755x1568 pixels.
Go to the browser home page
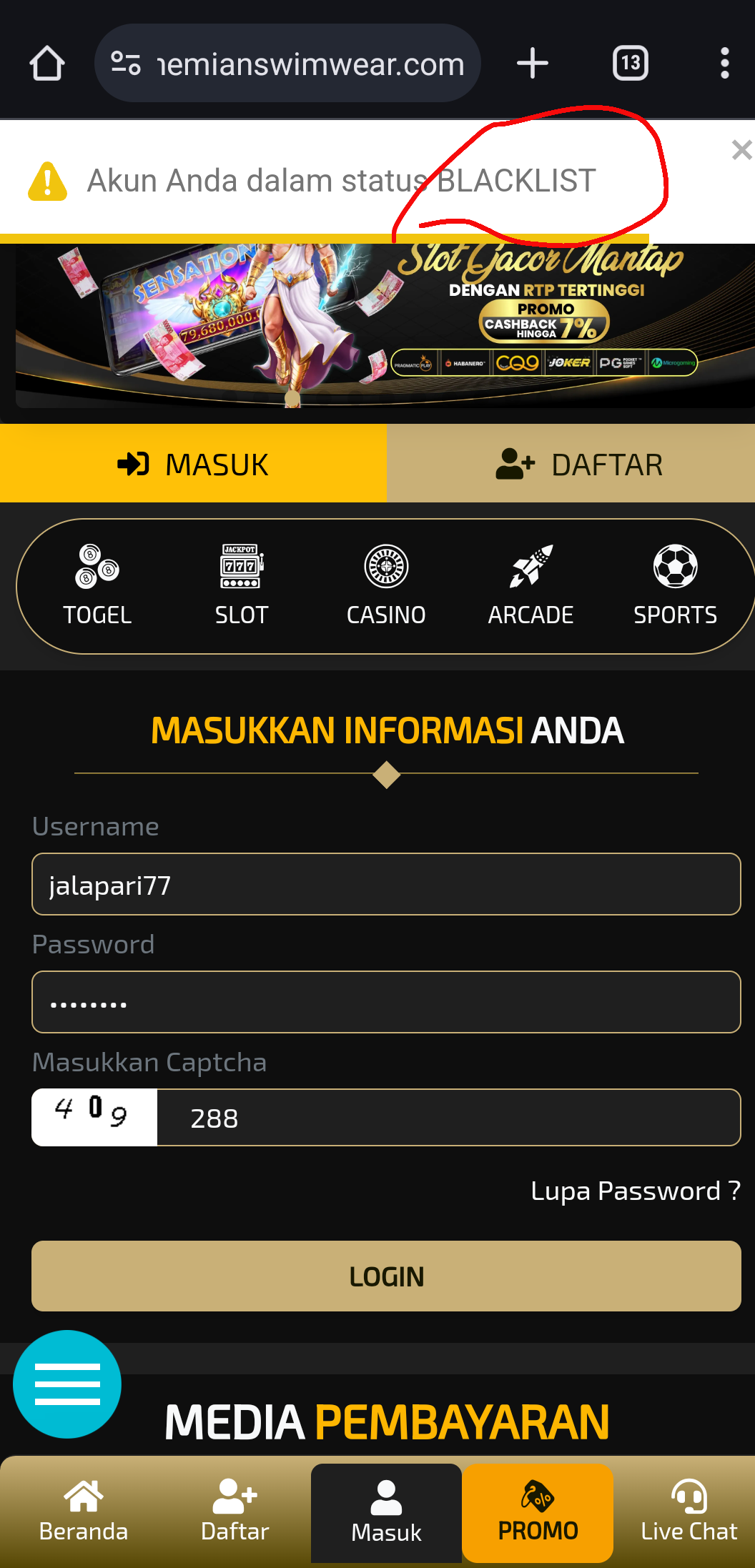[x=47, y=64]
